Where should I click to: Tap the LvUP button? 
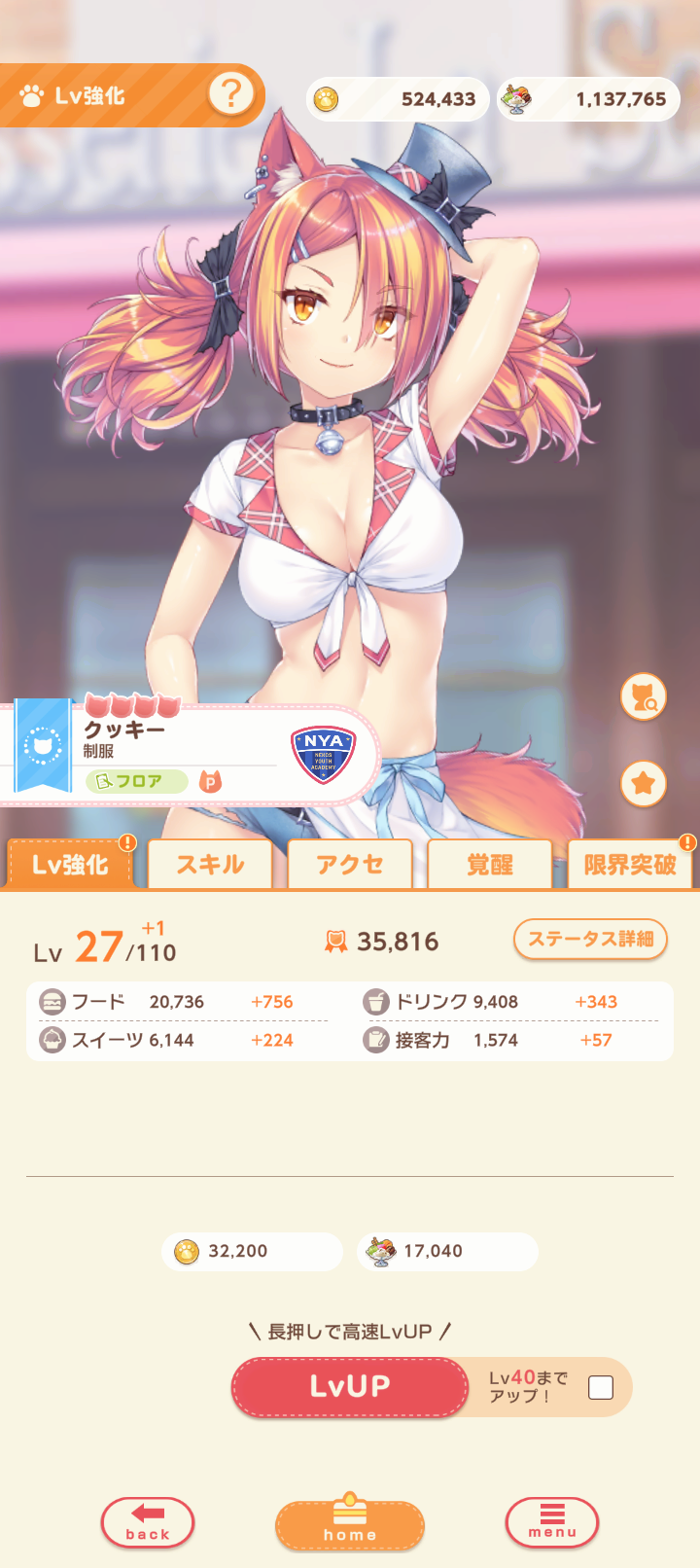point(350,1386)
